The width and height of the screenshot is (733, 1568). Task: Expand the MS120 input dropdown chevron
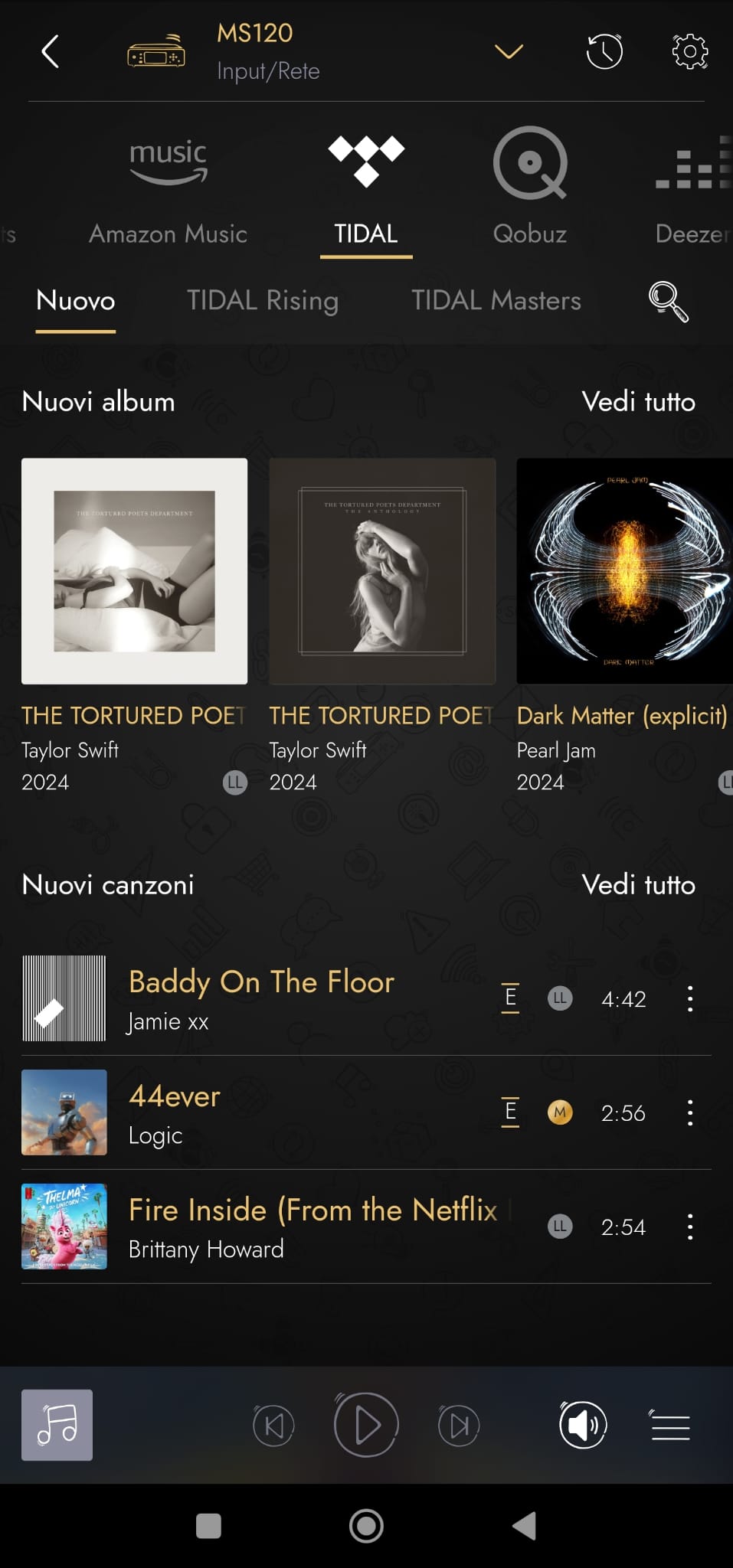coord(509,52)
